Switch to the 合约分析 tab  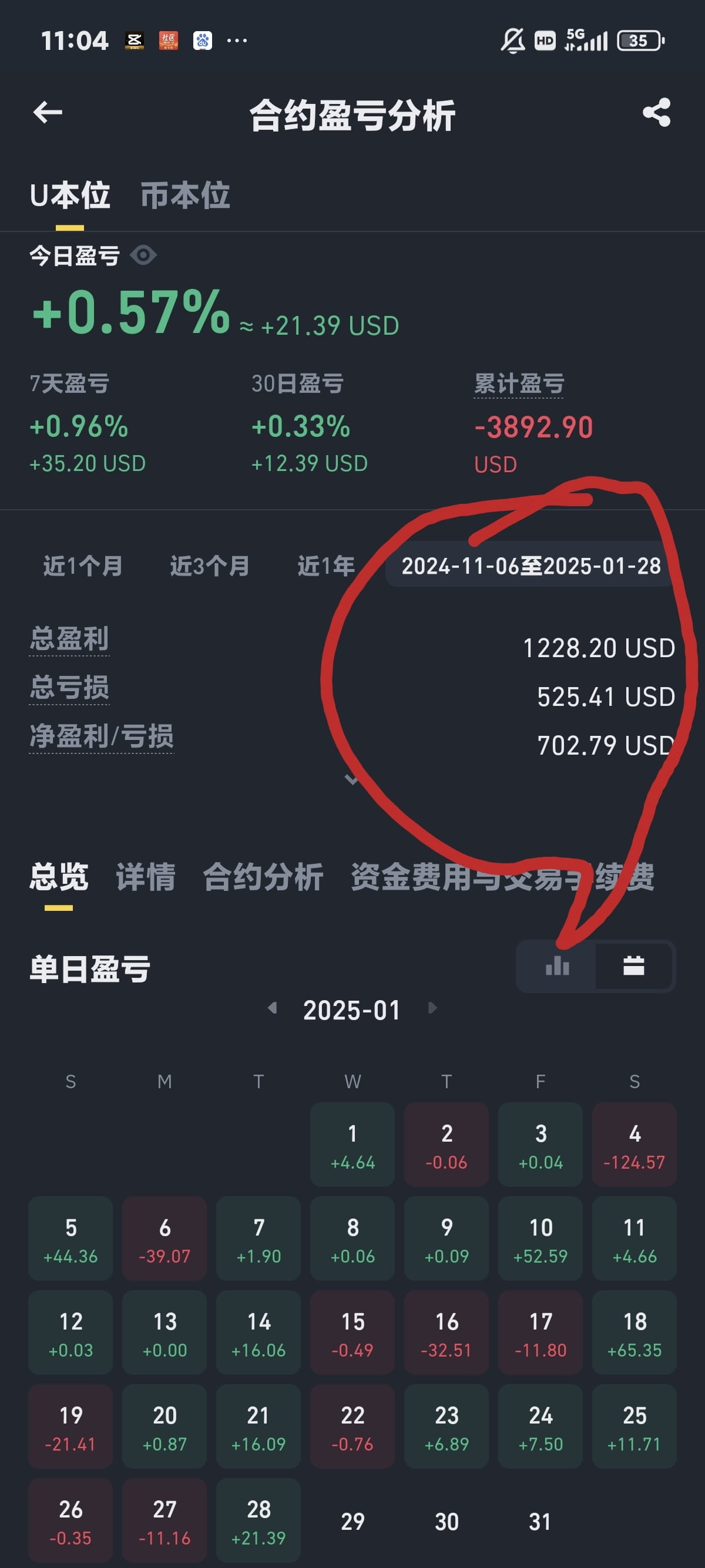265,877
